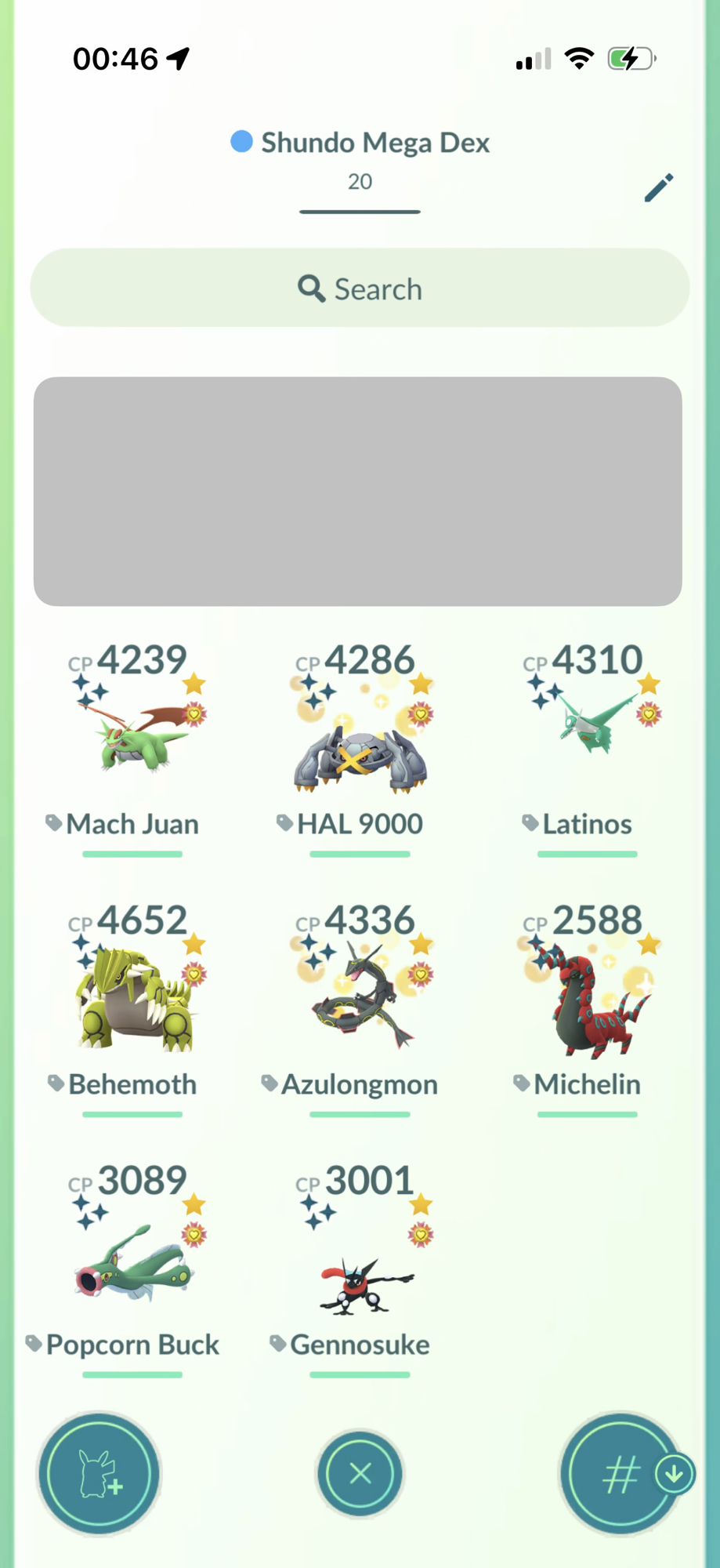Add Pokémon to this tag
720x1568 pixels.
point(99,1474)
